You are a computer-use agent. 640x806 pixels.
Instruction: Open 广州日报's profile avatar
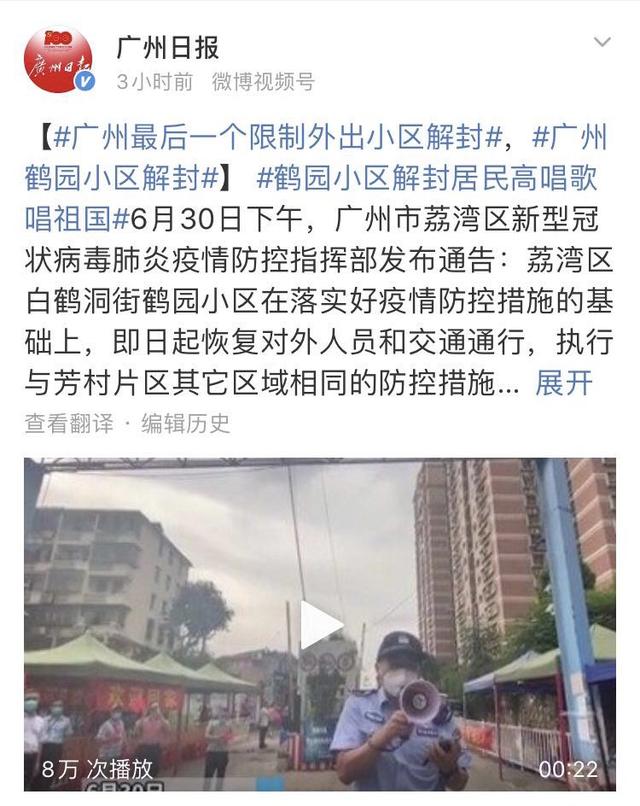point(58,61)
